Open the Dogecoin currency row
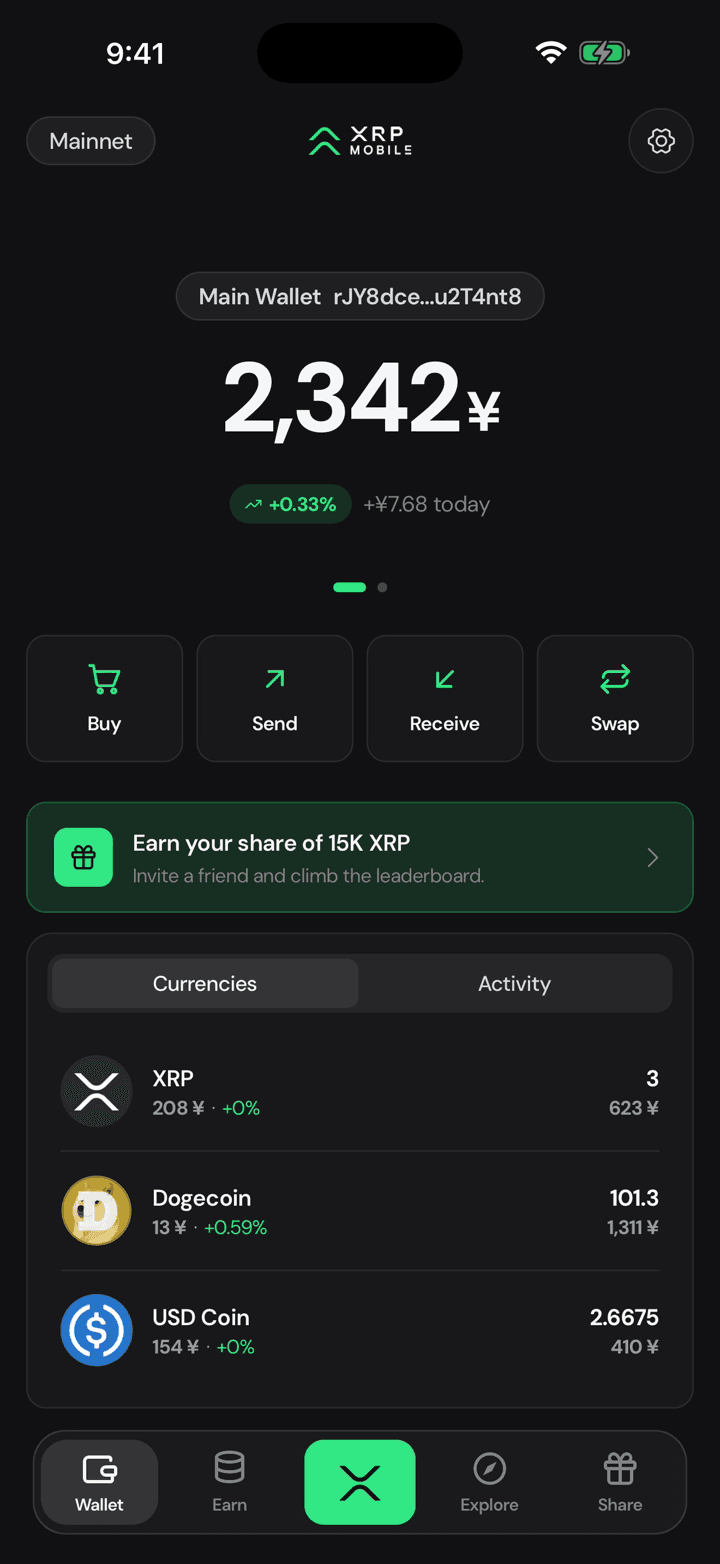 pyautogui.click(x=360, y=1211)
